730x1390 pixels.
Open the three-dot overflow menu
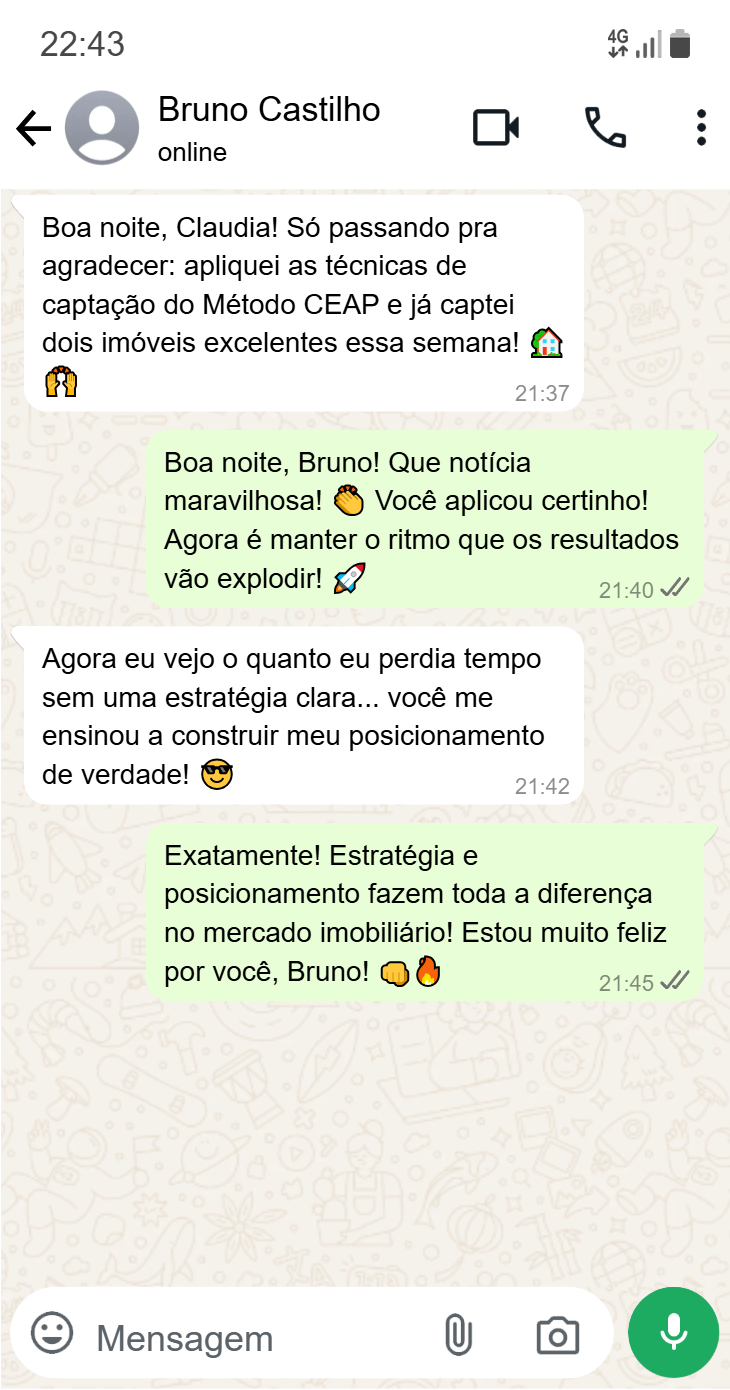pyautogui.click(x=701, y=128)
